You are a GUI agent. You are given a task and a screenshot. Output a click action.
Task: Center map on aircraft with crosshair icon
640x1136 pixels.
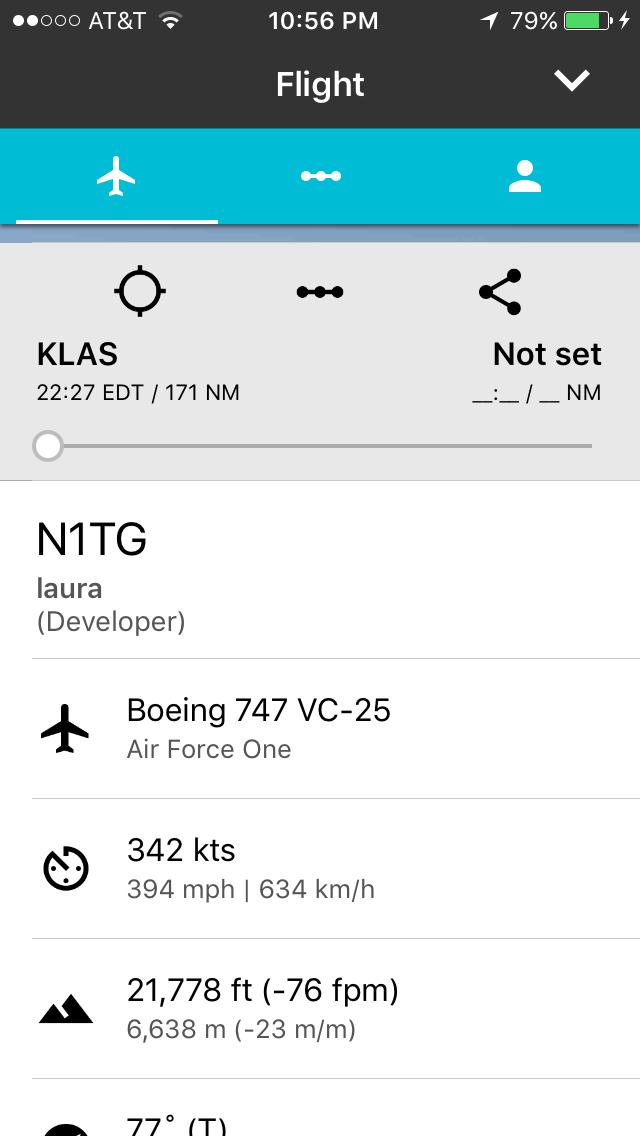139,292
